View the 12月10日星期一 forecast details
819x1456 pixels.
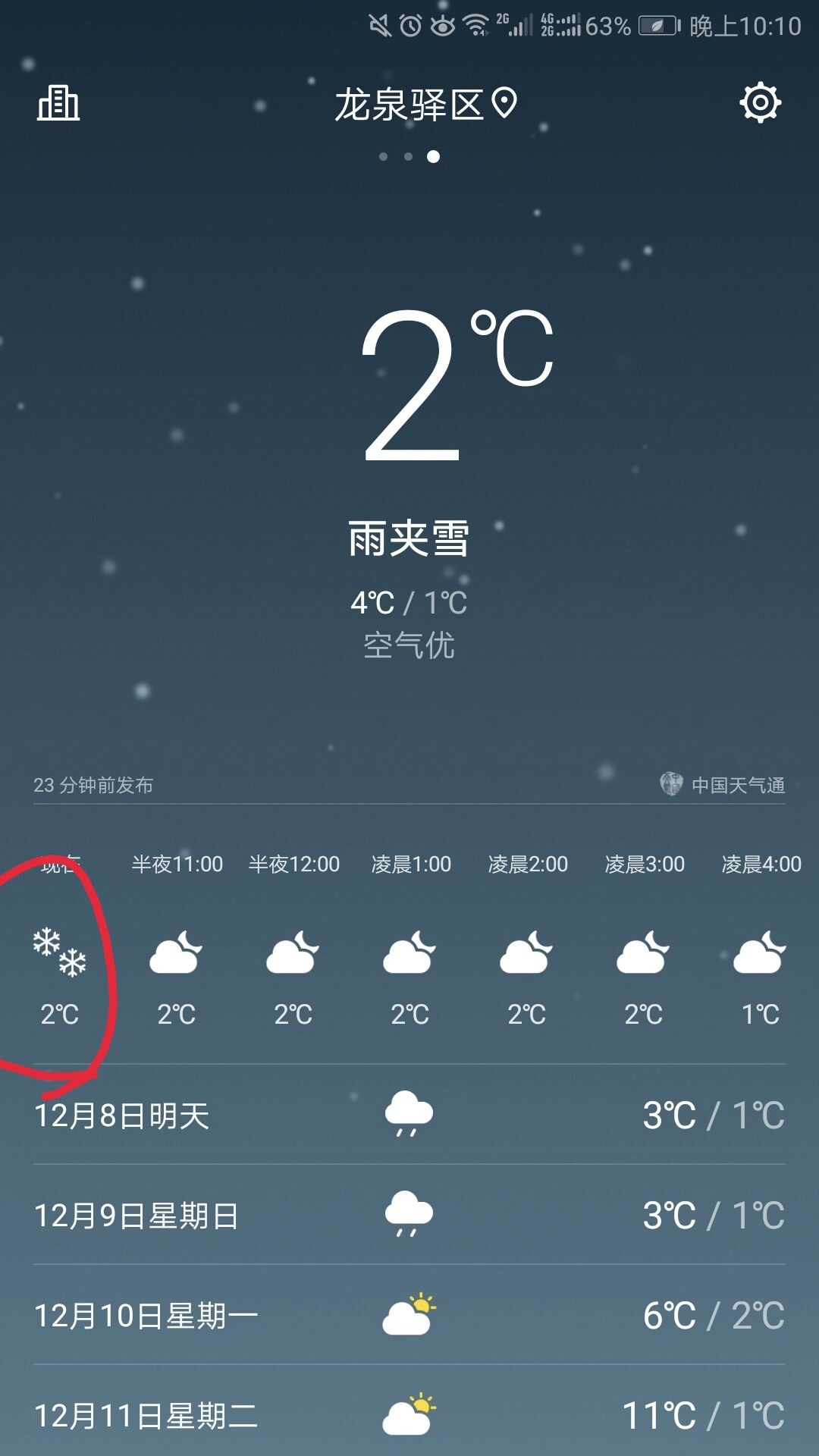tap(409, 1315)
